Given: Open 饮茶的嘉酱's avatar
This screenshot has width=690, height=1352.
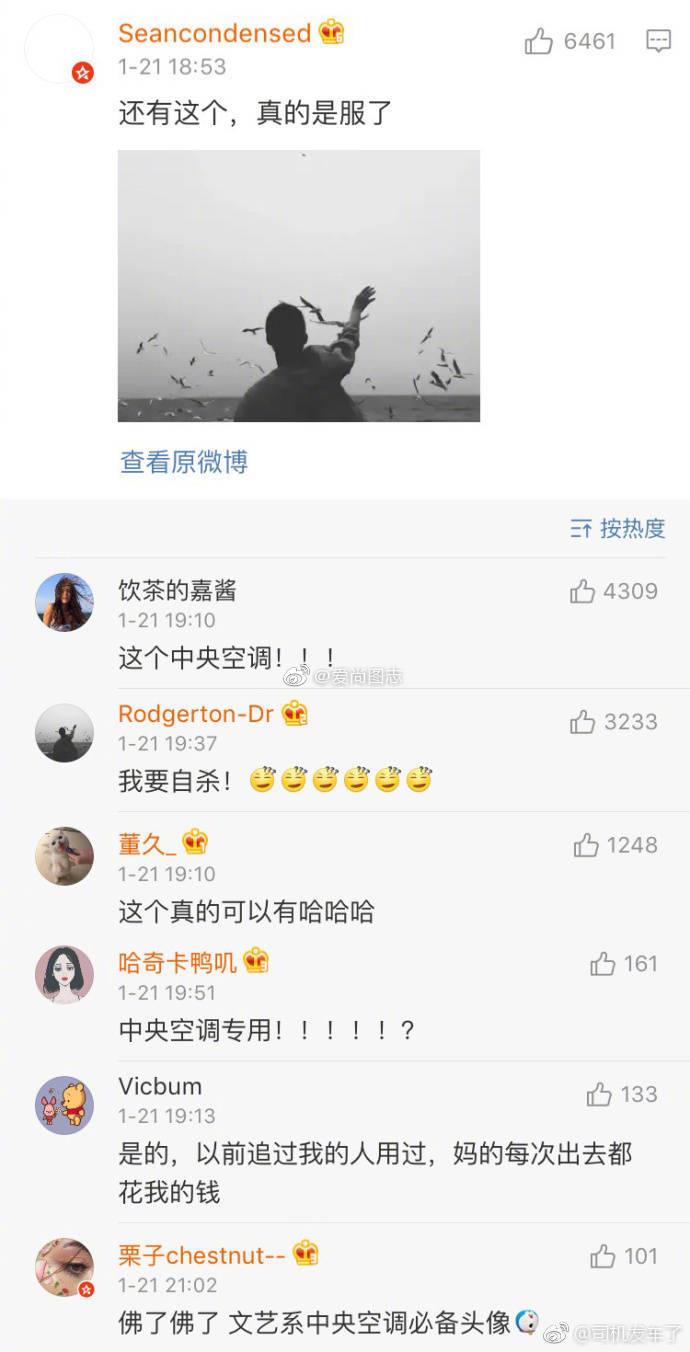Looking at the screenshot, I should 65,602.
